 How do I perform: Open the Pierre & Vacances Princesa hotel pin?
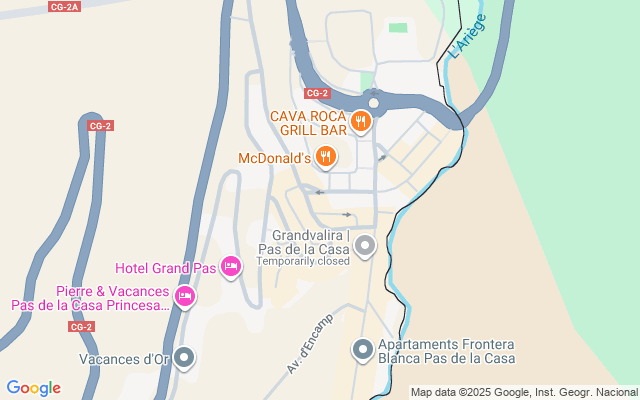pos(185,296)
